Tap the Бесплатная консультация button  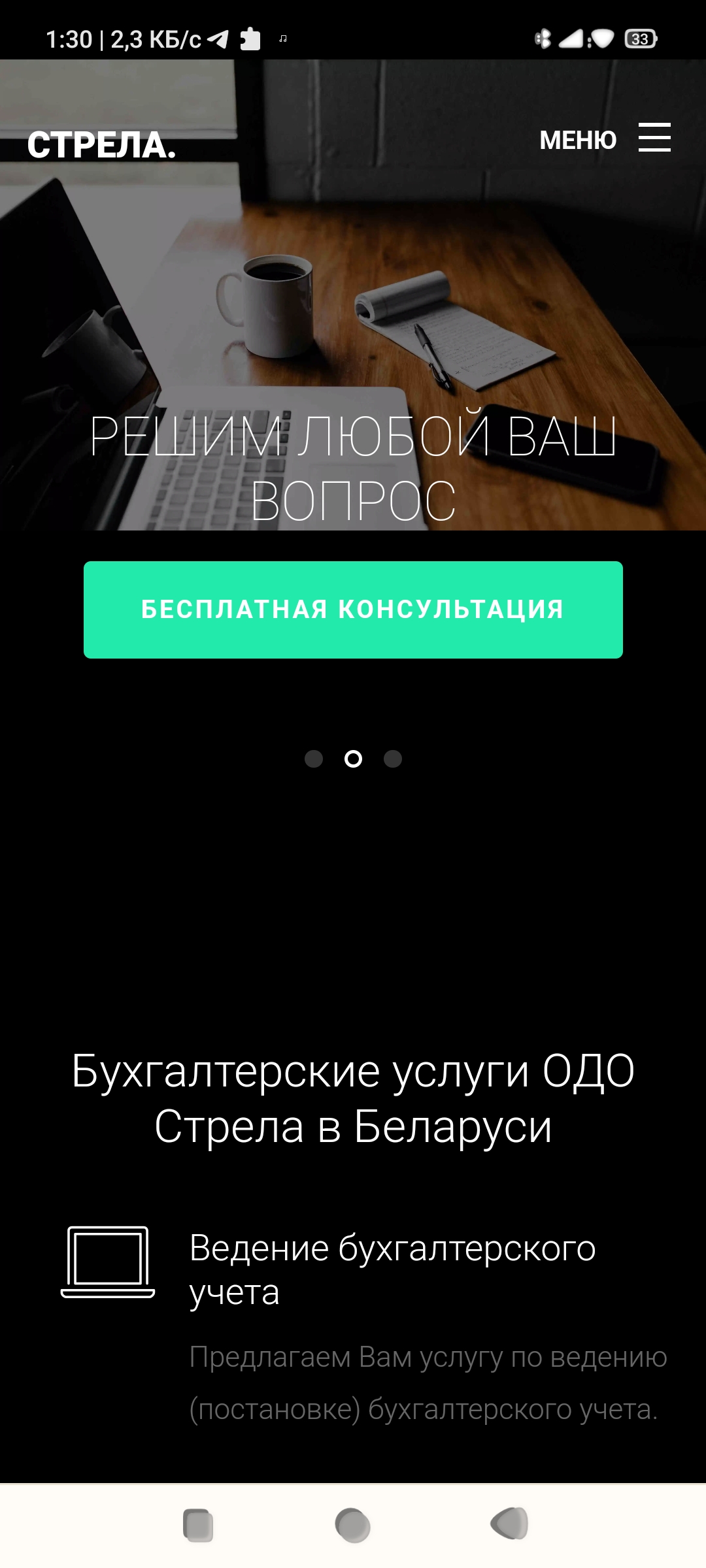pyautogui.click(x=353, y=610)
